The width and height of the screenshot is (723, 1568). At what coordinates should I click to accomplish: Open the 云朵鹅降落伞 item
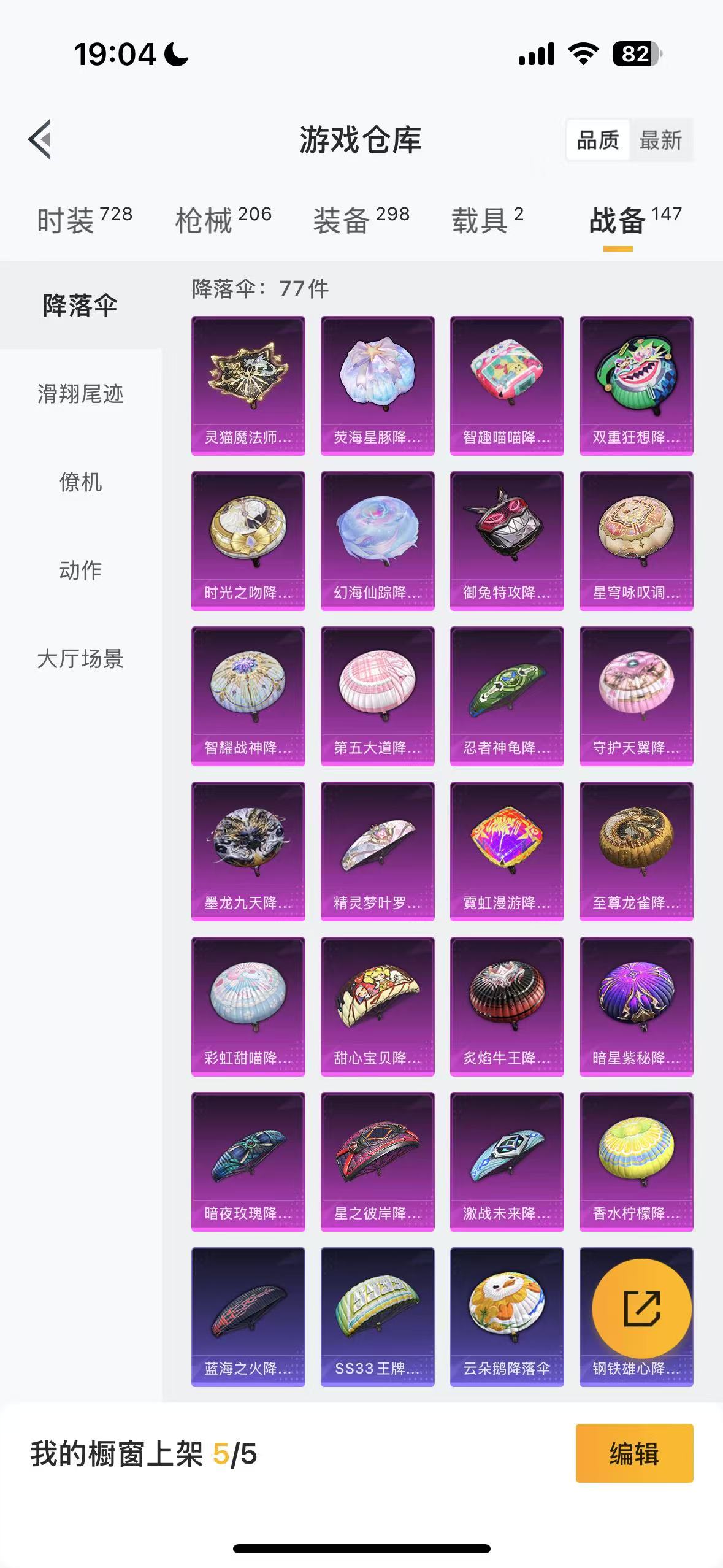(x=507, y=1317)
